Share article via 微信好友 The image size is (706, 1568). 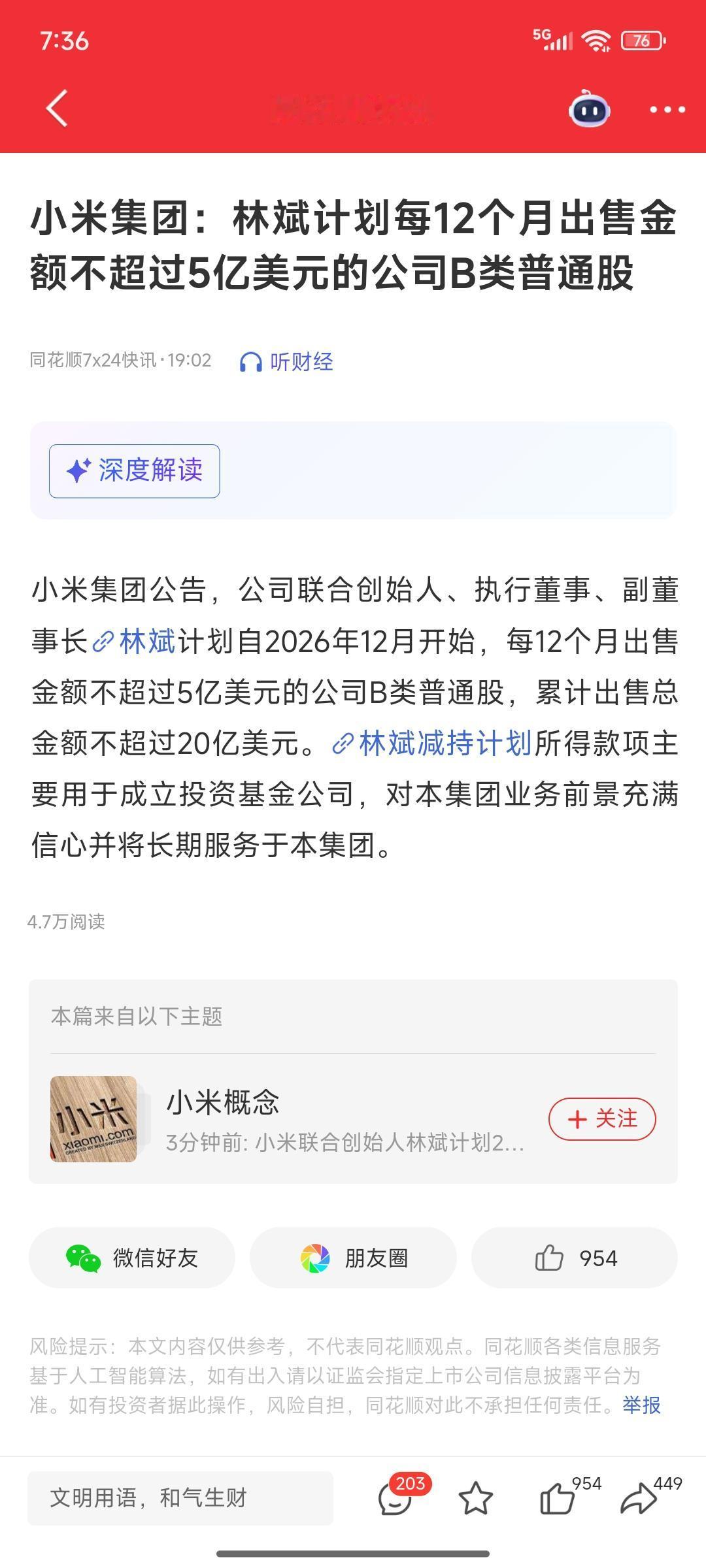point(133,1256)
